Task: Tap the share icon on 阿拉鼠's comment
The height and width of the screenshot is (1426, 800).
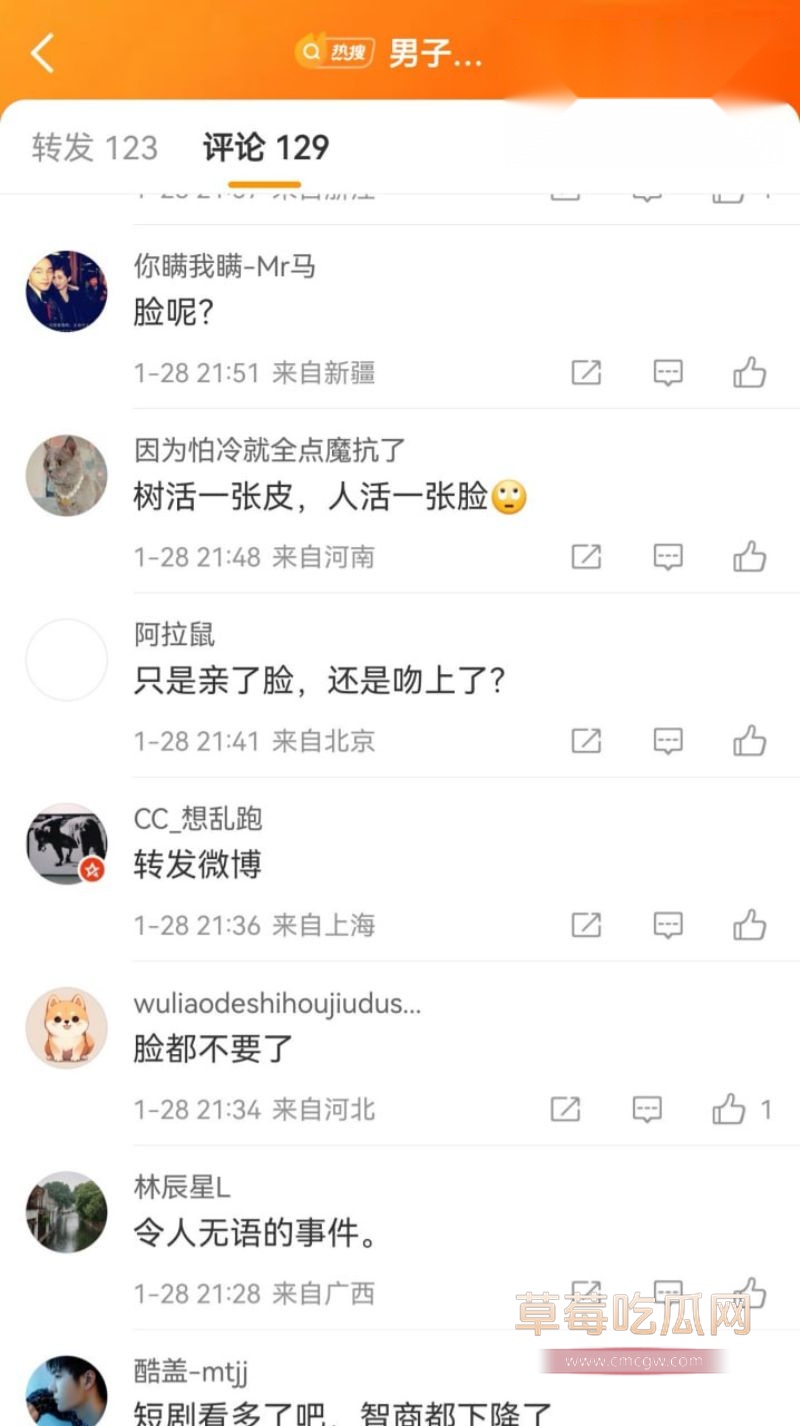Action: [x=585, y=741]
